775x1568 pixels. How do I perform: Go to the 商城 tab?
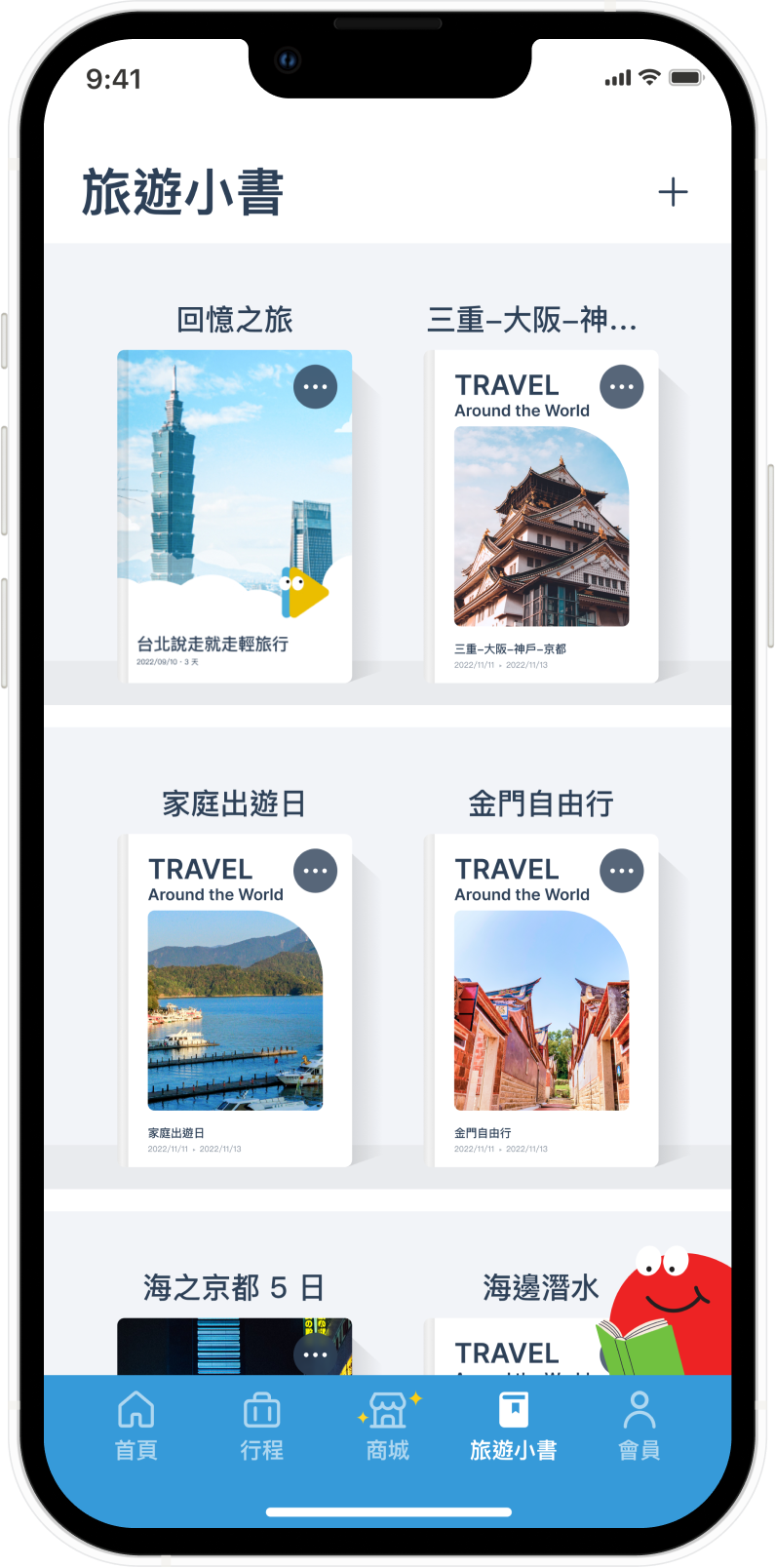388,1426
